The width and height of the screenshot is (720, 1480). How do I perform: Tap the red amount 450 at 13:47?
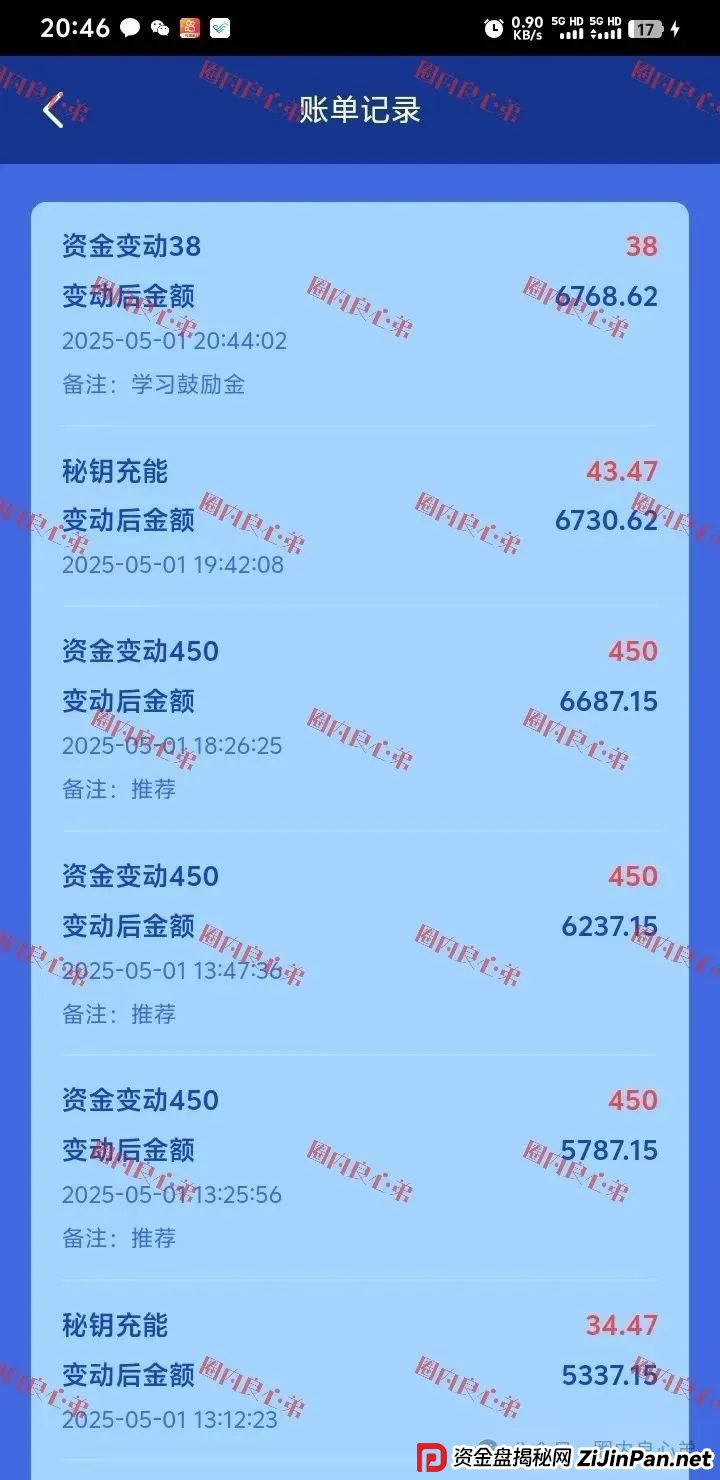click(x=631, y=875)
